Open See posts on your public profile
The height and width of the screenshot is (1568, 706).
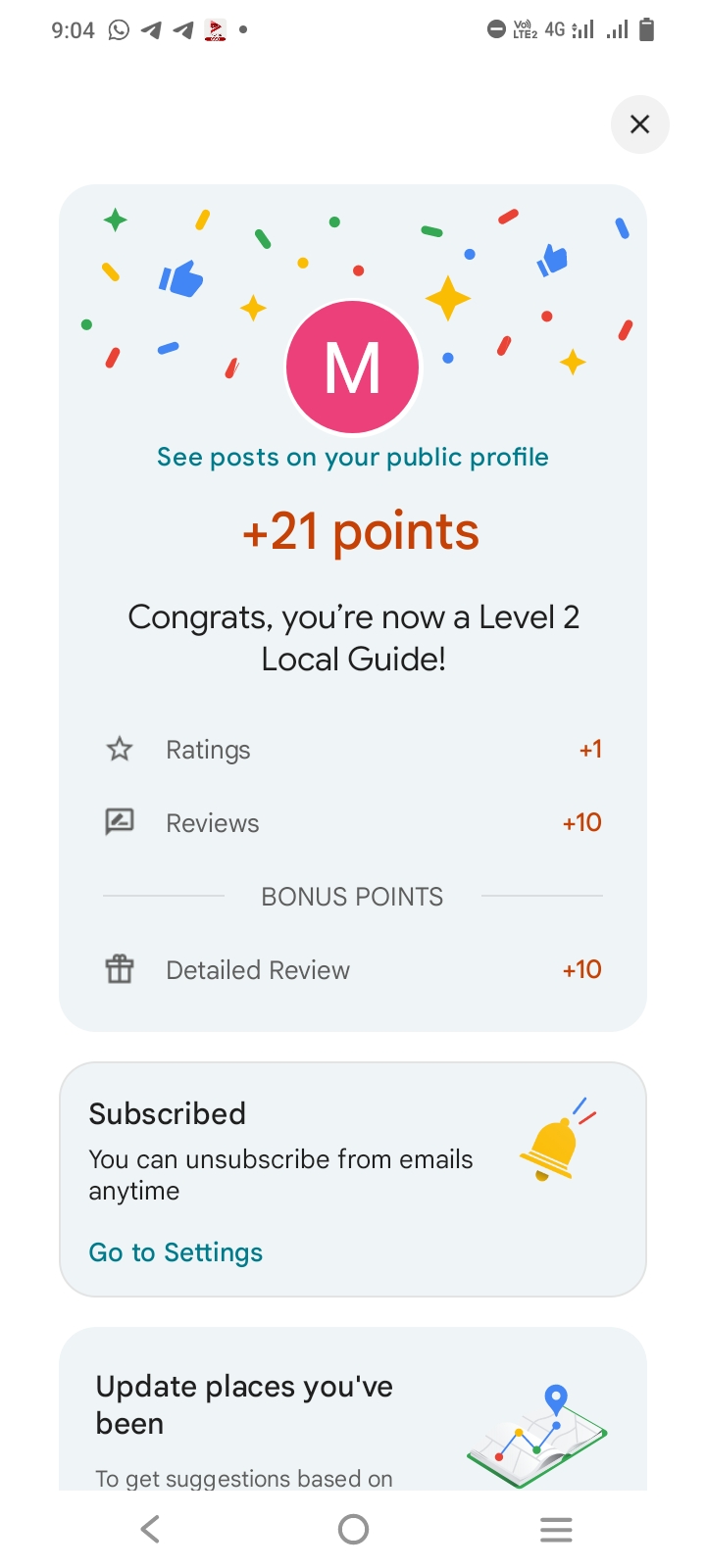click(353, 458)
